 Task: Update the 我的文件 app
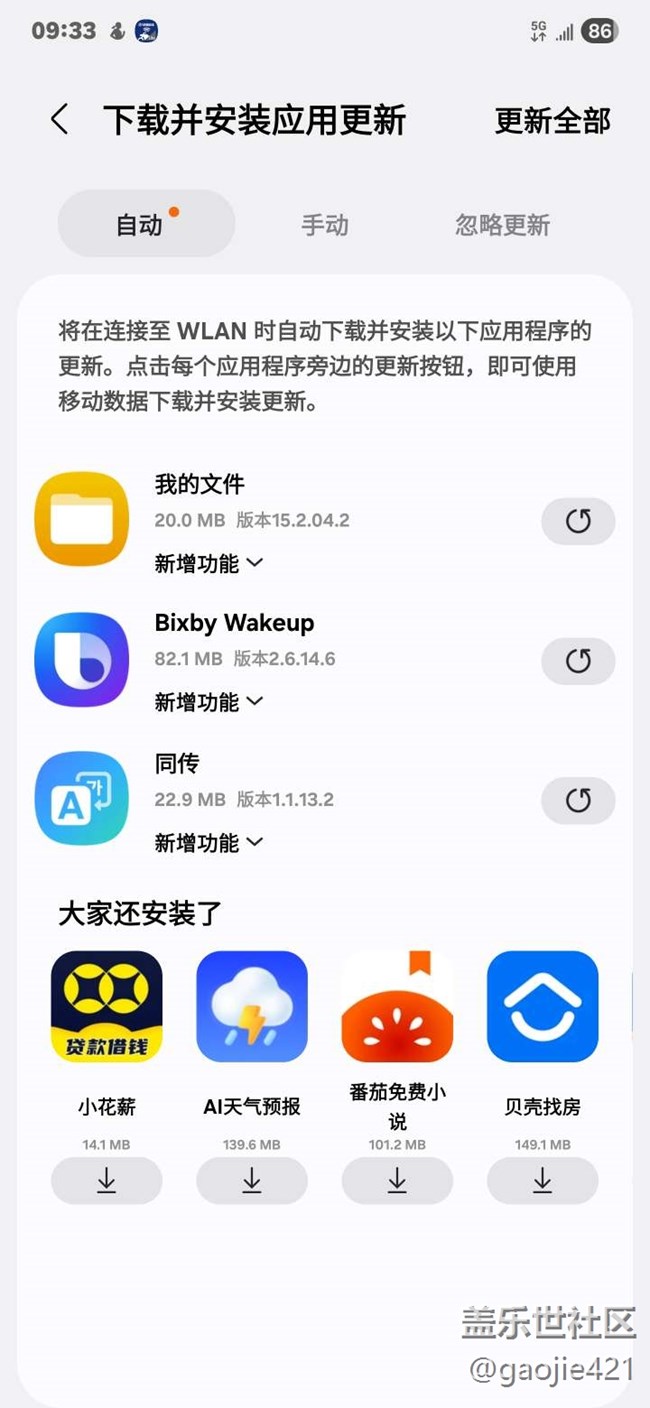pyautogui.click(x=577, y=521)
